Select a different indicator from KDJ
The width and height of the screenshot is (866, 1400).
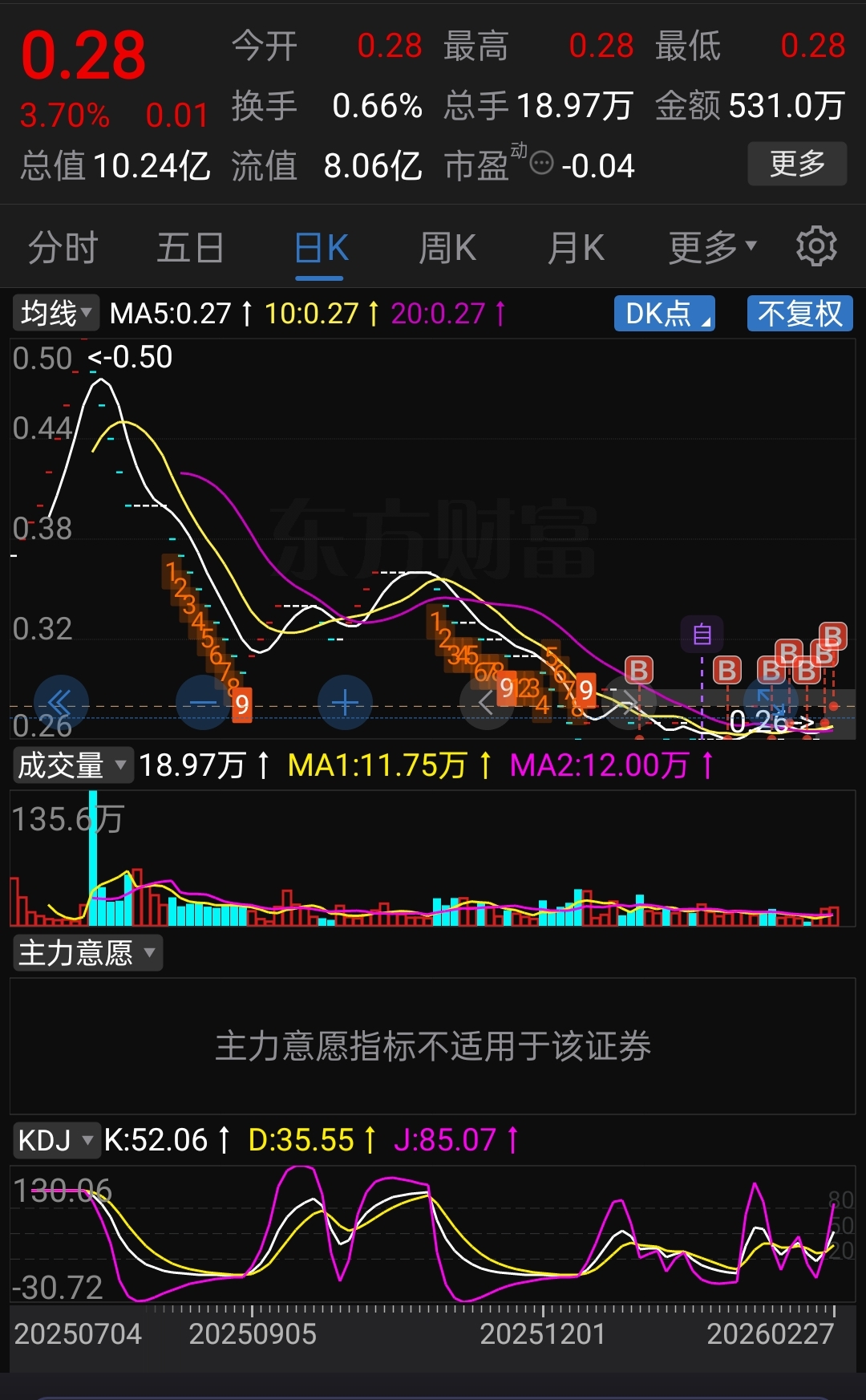(56, 1140)
